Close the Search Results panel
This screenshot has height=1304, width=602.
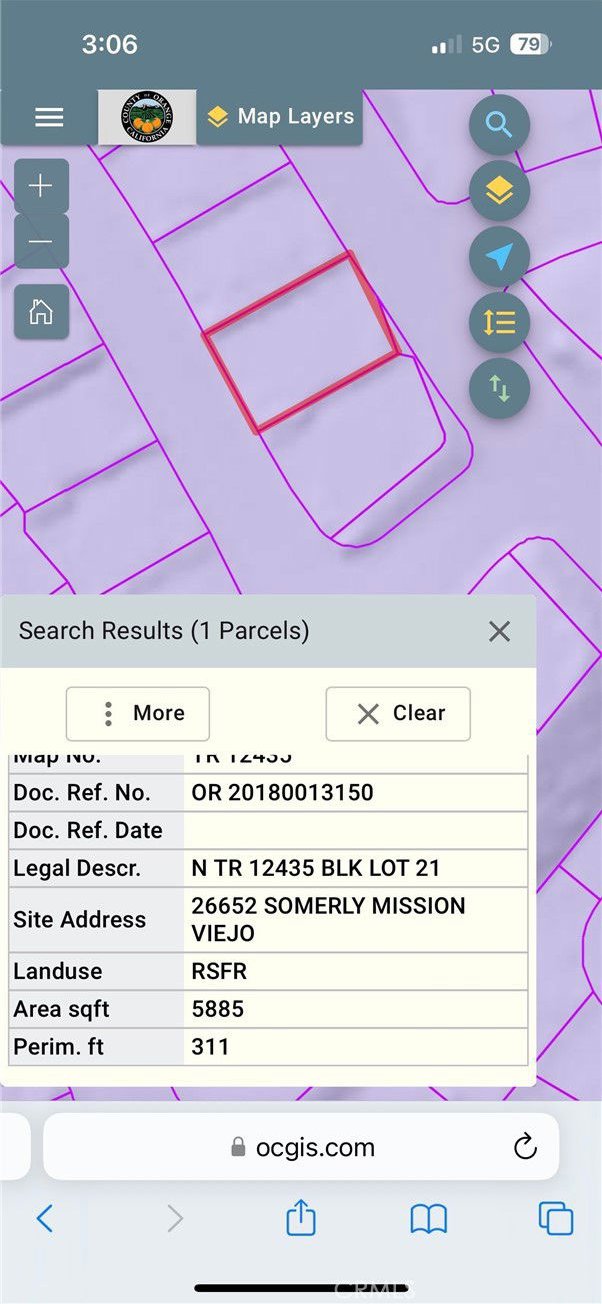tap(499, 631)
